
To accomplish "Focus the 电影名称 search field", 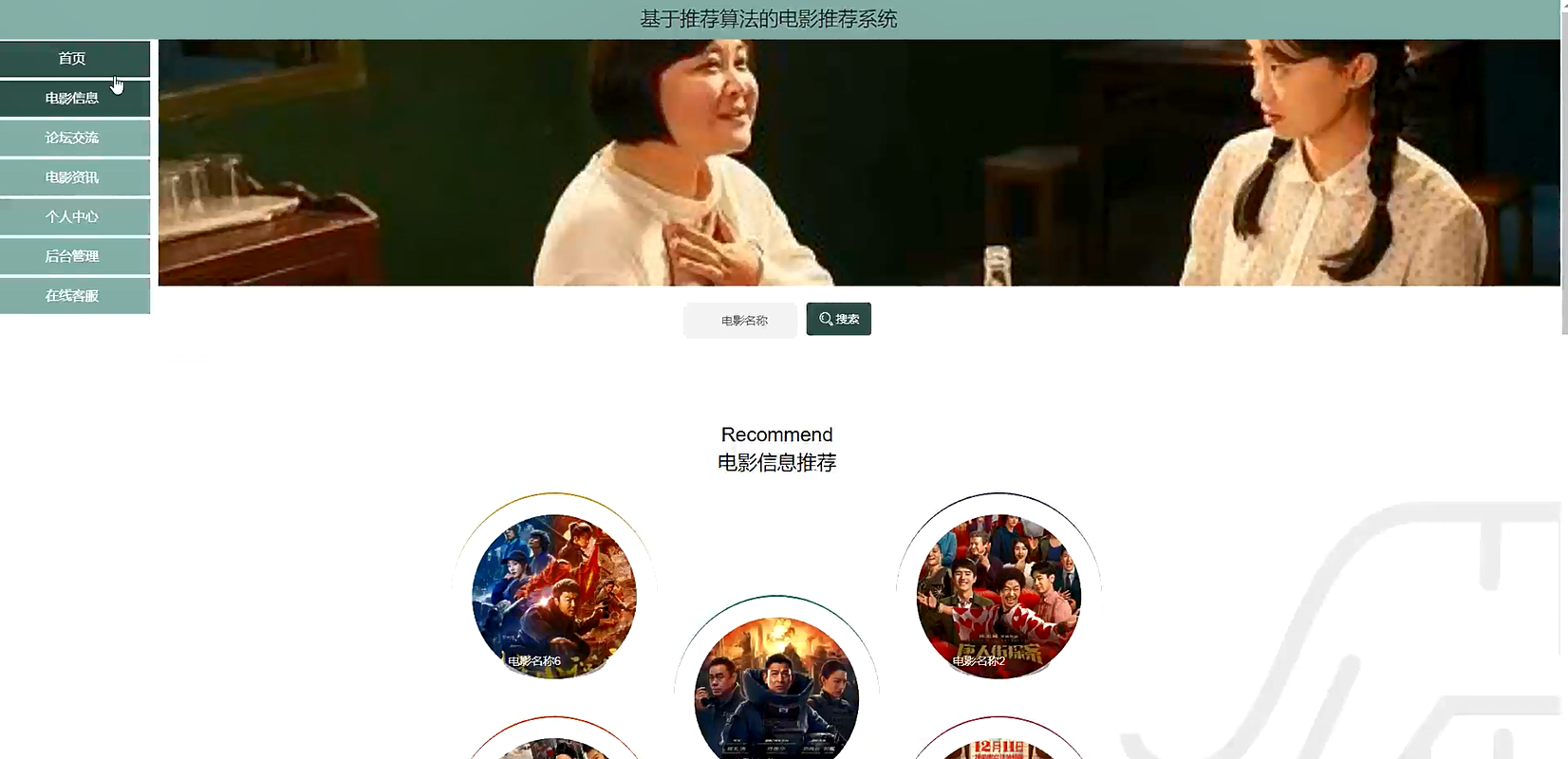I will tap(742, 321).
